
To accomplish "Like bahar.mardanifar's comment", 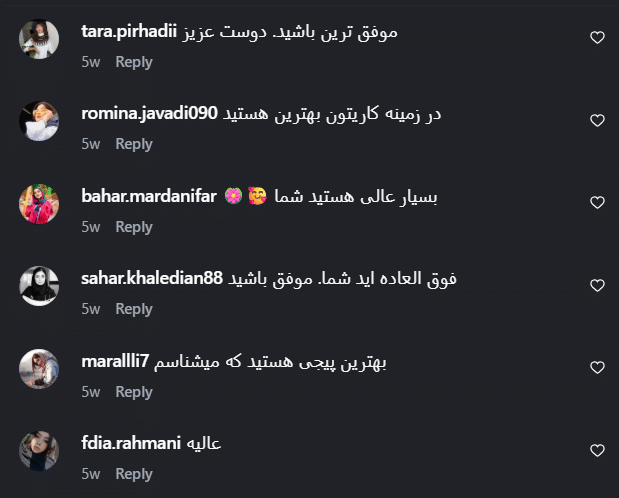I will point(597,203).
